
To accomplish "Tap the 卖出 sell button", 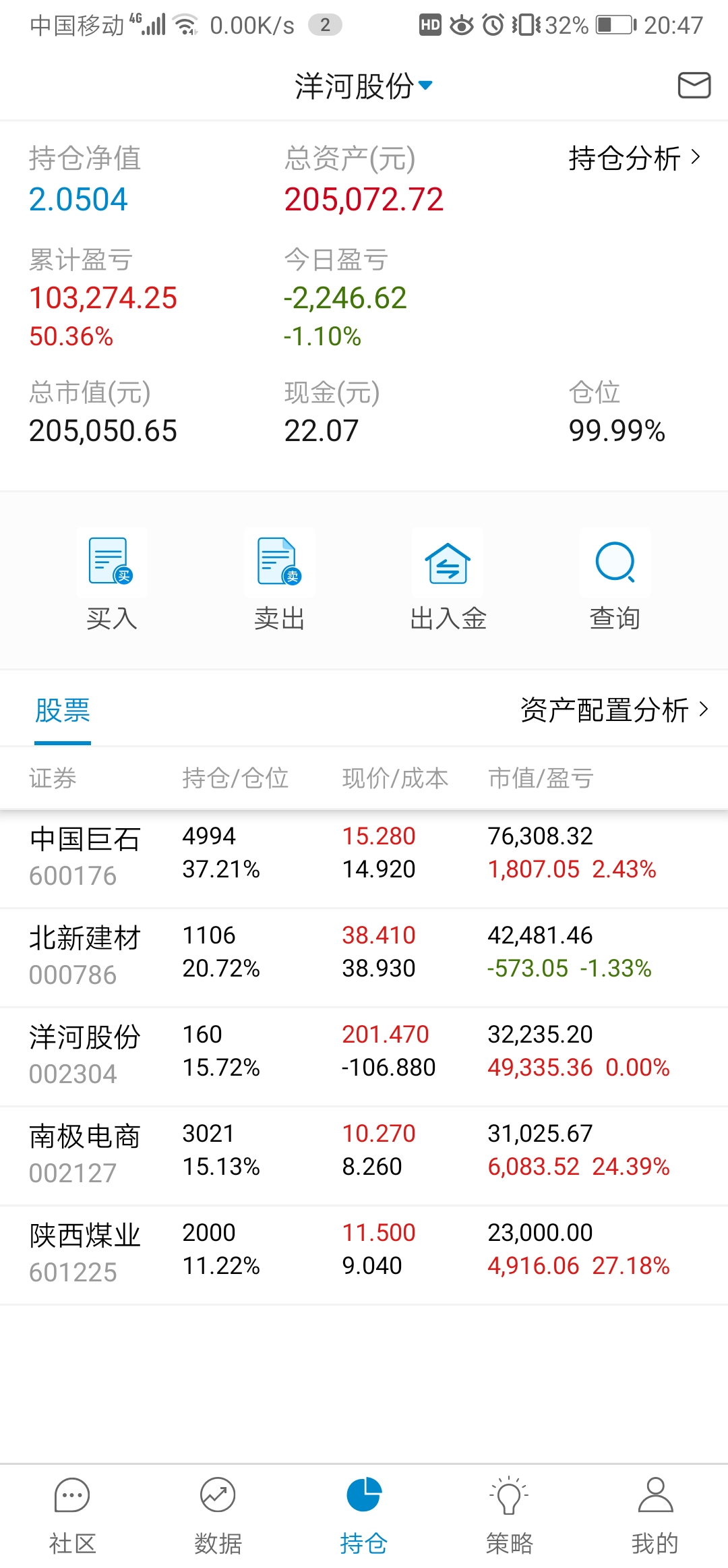I will [x=279, y=579].
